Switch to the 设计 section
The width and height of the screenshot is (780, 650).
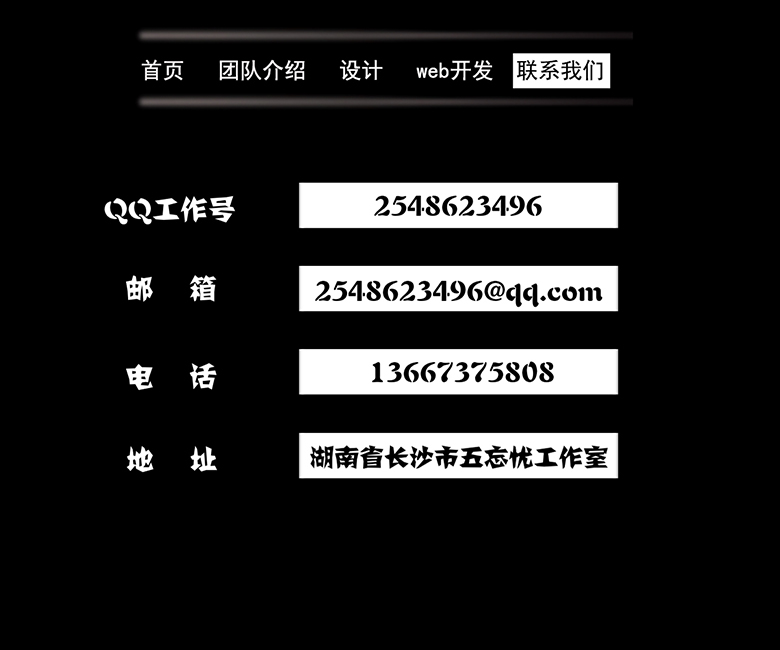(361, 71)
